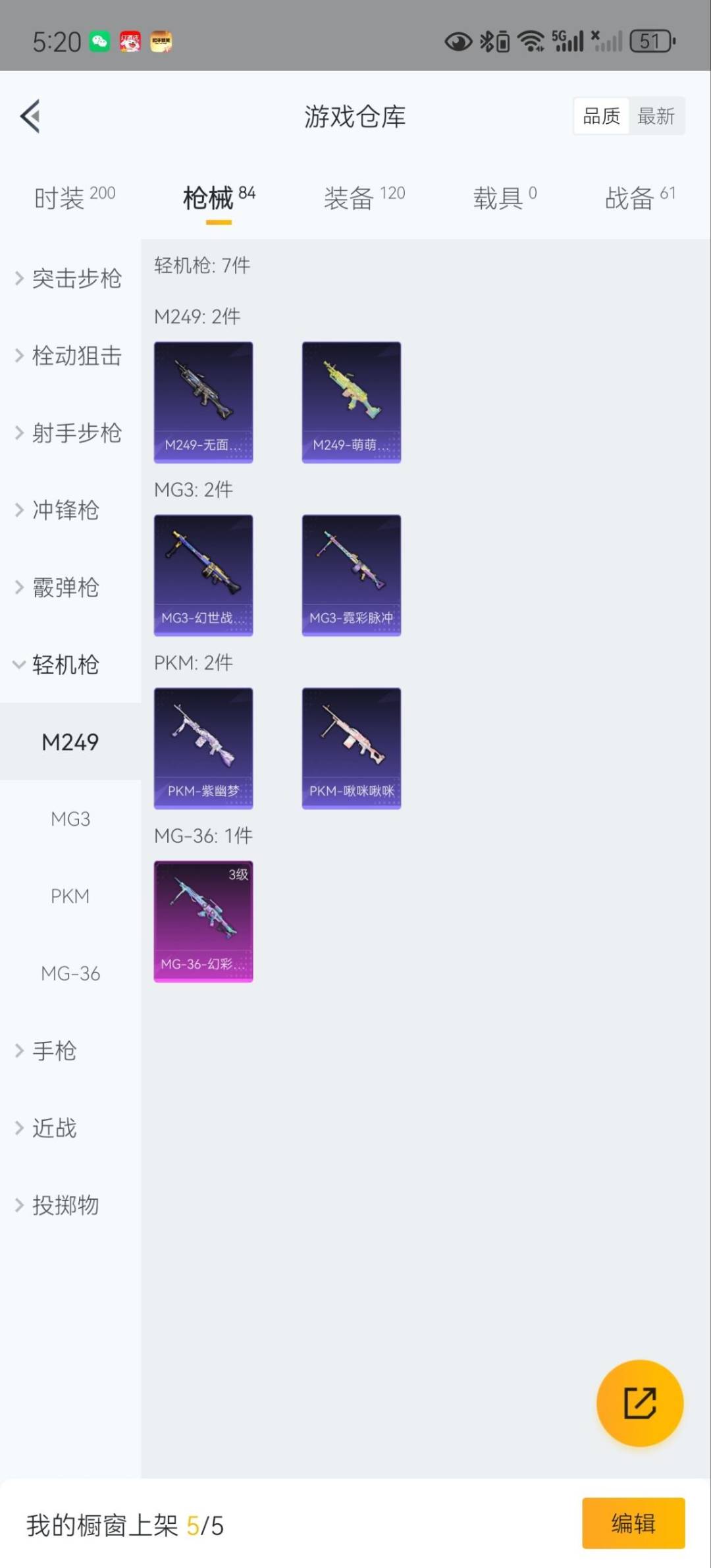Tap the orange floating share button

(x=639, y=1403)
